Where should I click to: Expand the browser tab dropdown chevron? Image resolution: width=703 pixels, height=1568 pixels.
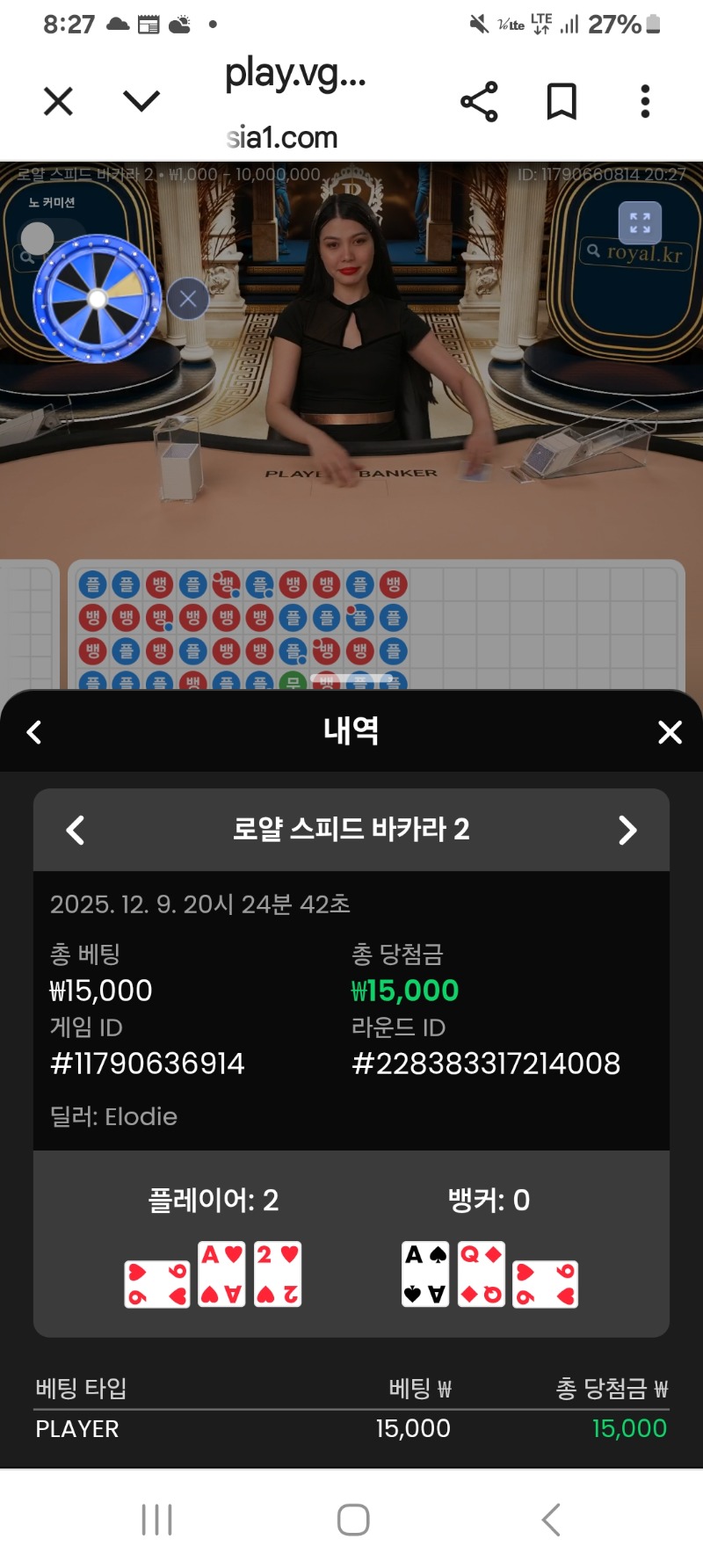[141, 101]
